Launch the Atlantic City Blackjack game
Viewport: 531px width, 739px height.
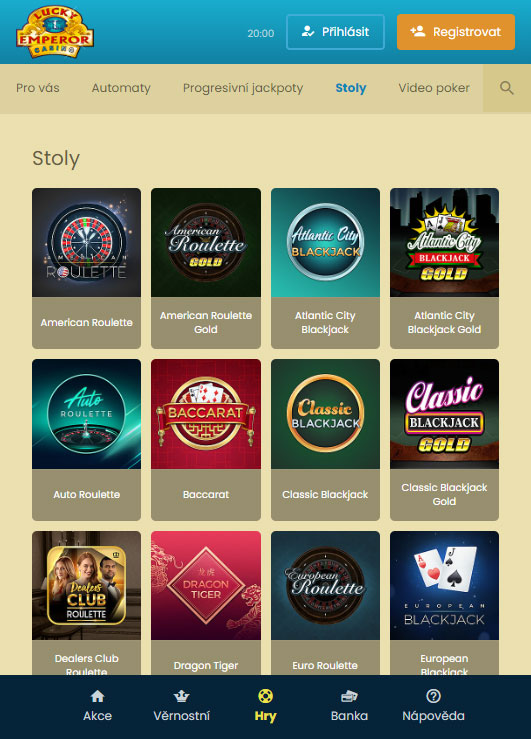tap(325, 268)
